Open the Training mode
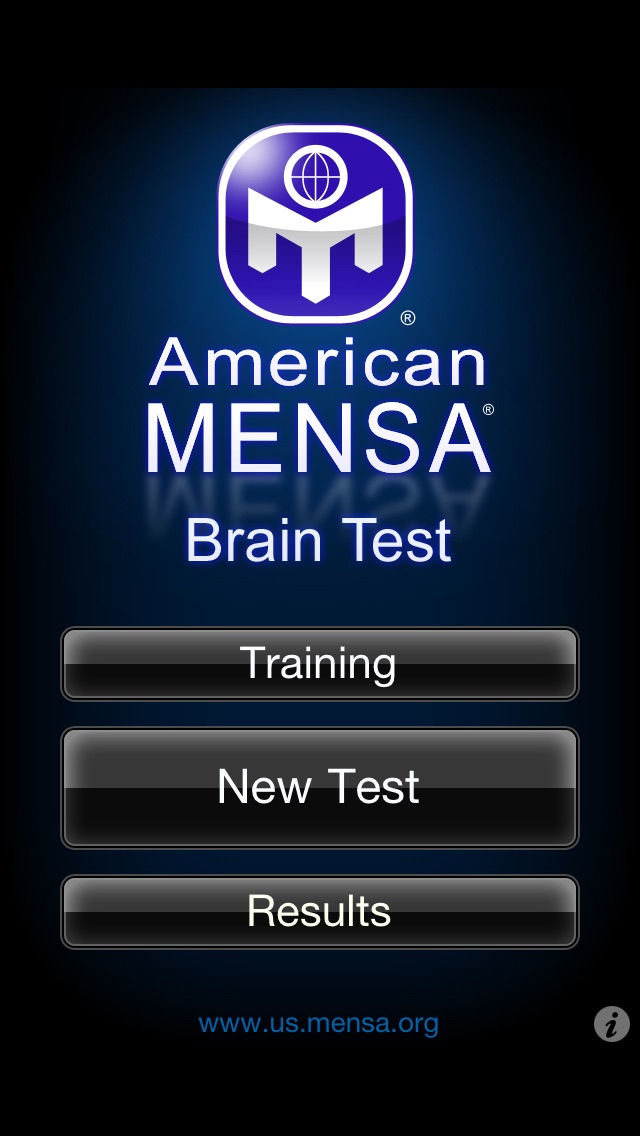 (x=320, y=664)
